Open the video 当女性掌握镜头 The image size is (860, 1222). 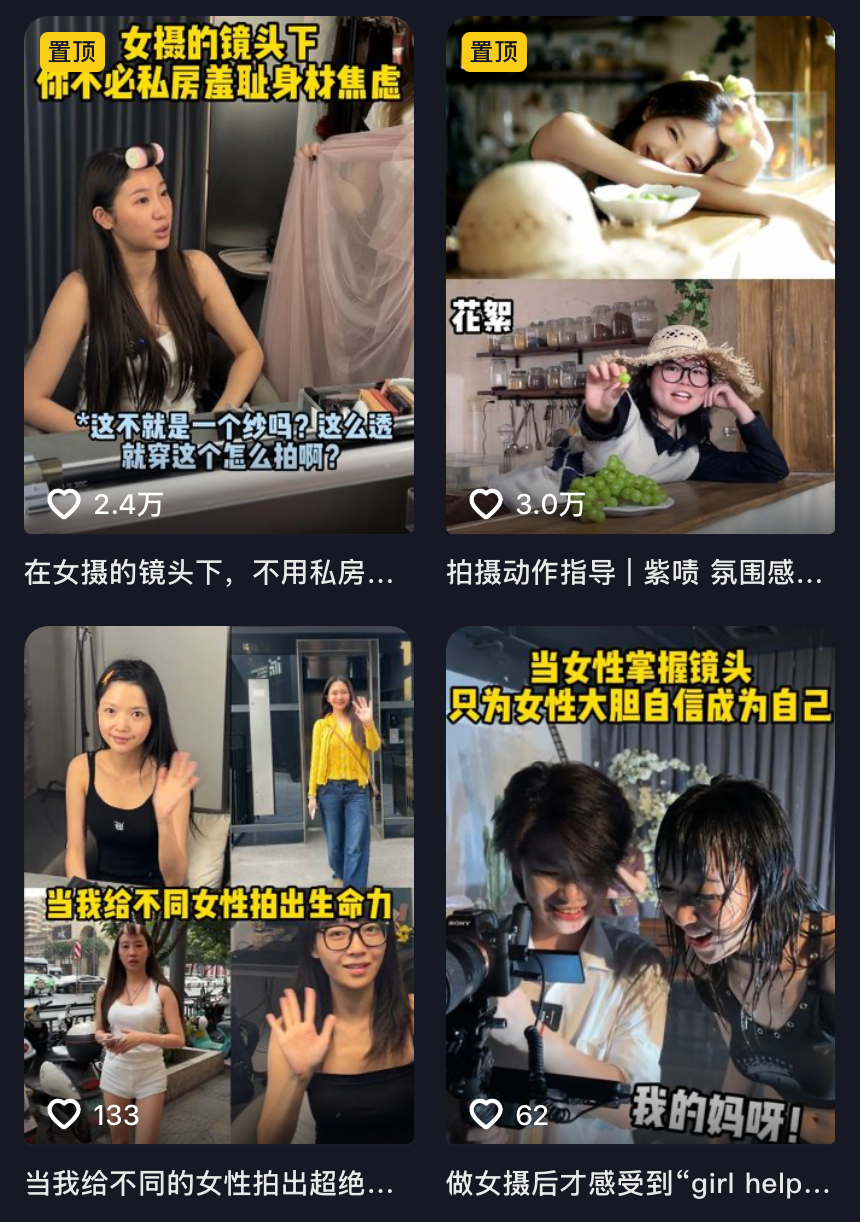(640, 885)
